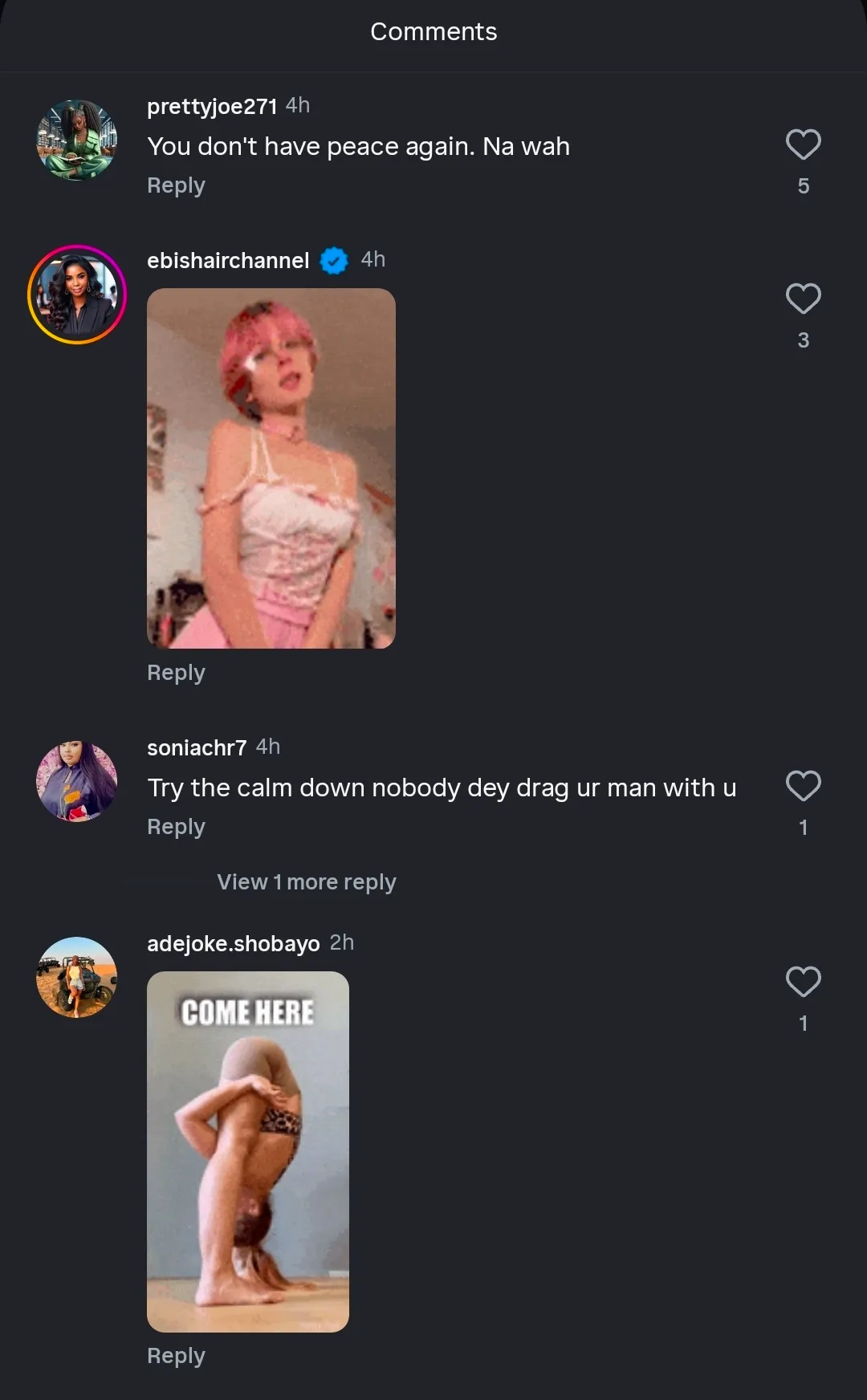Reply to soniachr7's comment

176,827
